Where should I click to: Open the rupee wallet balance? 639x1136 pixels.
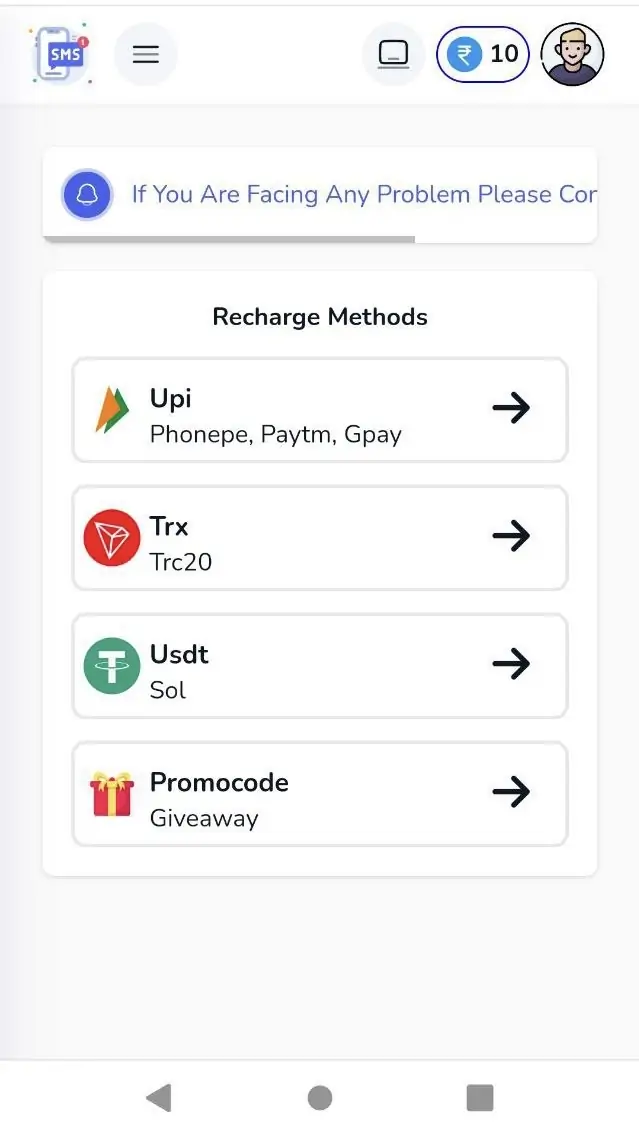(x=483, y=54)
